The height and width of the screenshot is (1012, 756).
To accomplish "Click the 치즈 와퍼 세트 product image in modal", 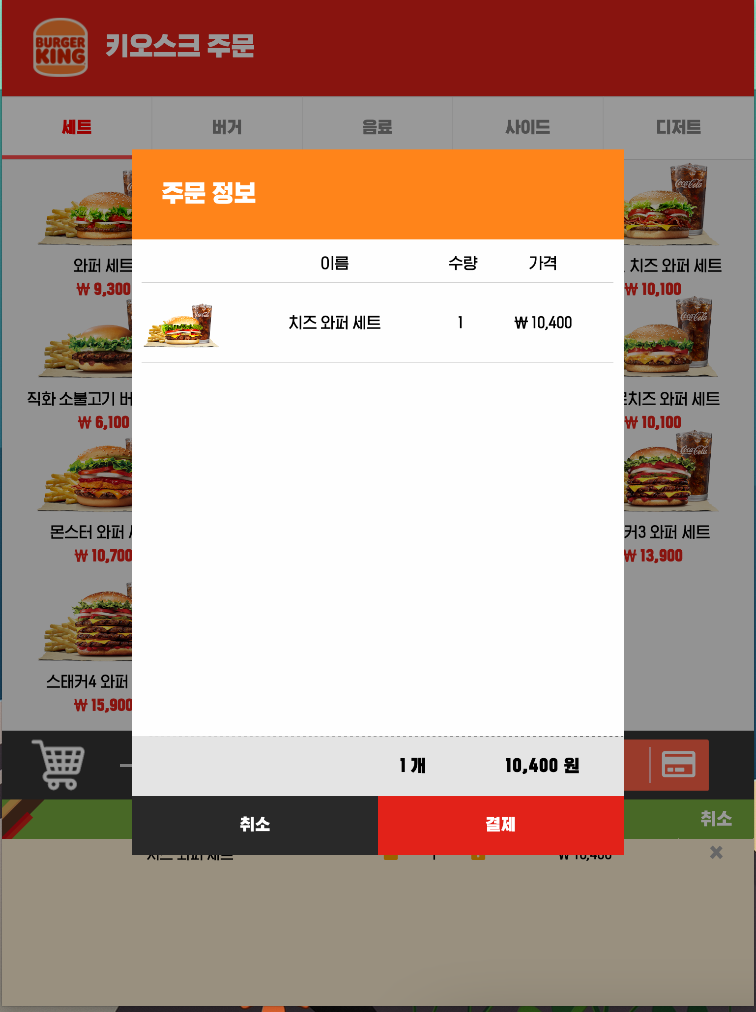I will [182, 322].
